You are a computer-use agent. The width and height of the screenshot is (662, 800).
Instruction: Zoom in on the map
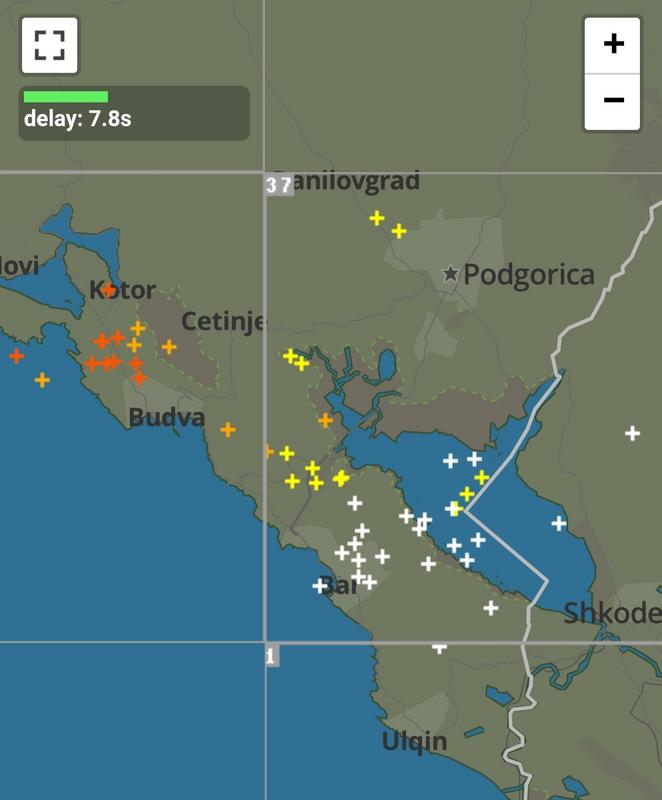coord(613,45)
